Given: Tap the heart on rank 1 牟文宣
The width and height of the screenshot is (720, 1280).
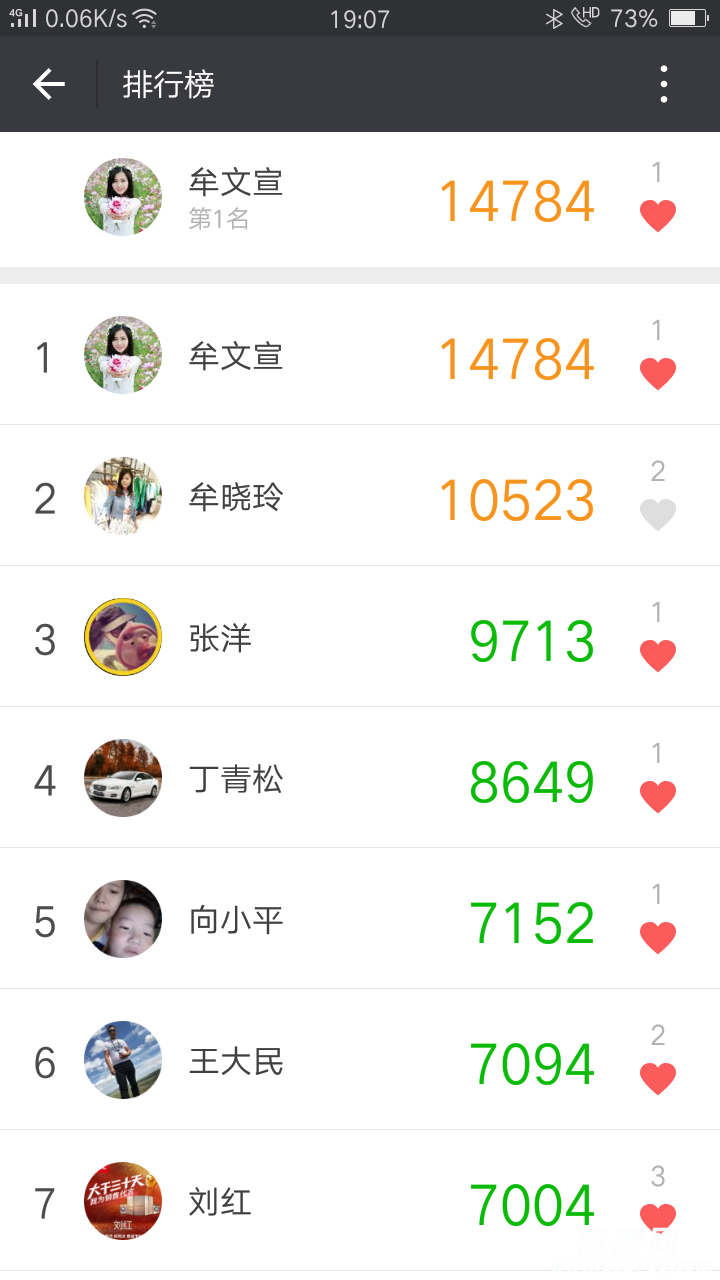Looking at the screenshot, I should (657, 373).
